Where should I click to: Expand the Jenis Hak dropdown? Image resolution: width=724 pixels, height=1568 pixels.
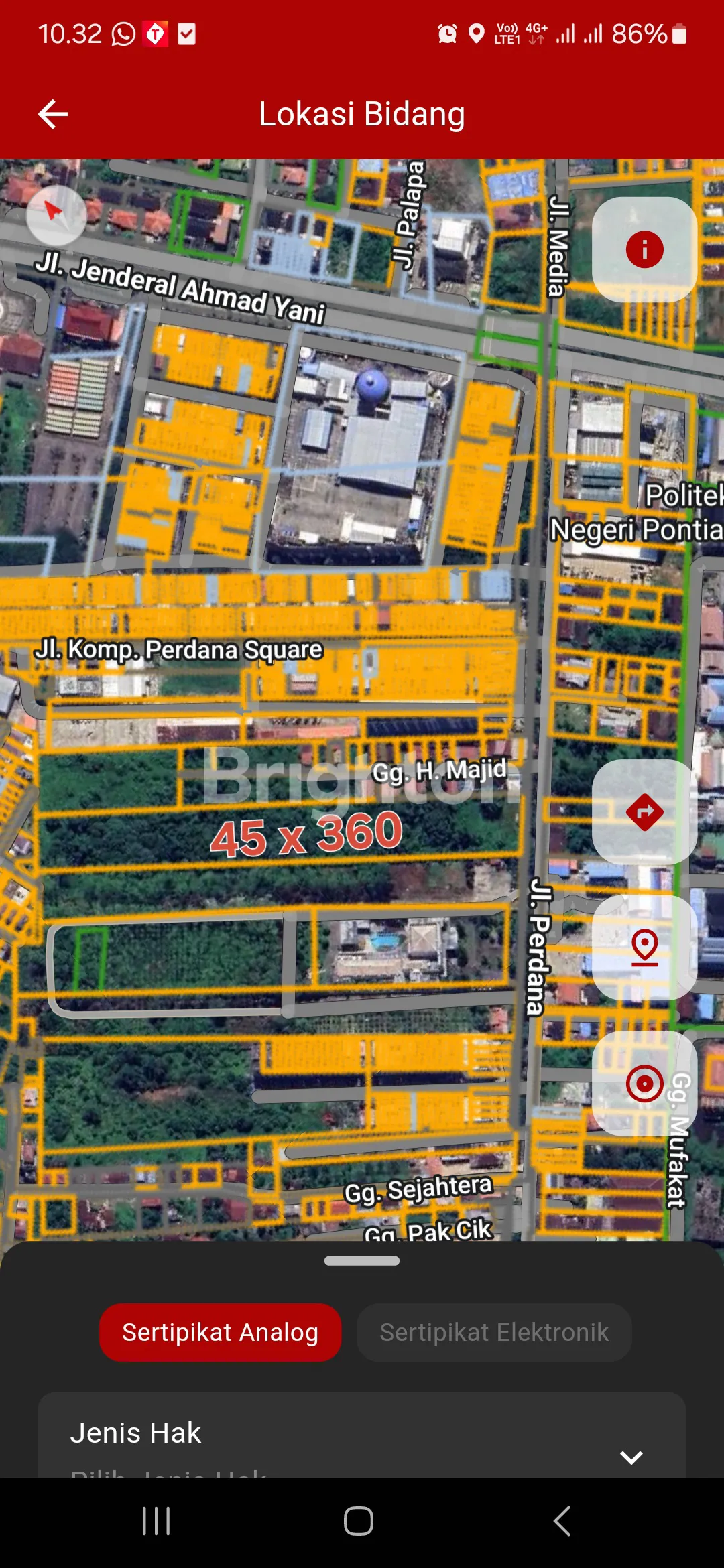click(630, 1457)
